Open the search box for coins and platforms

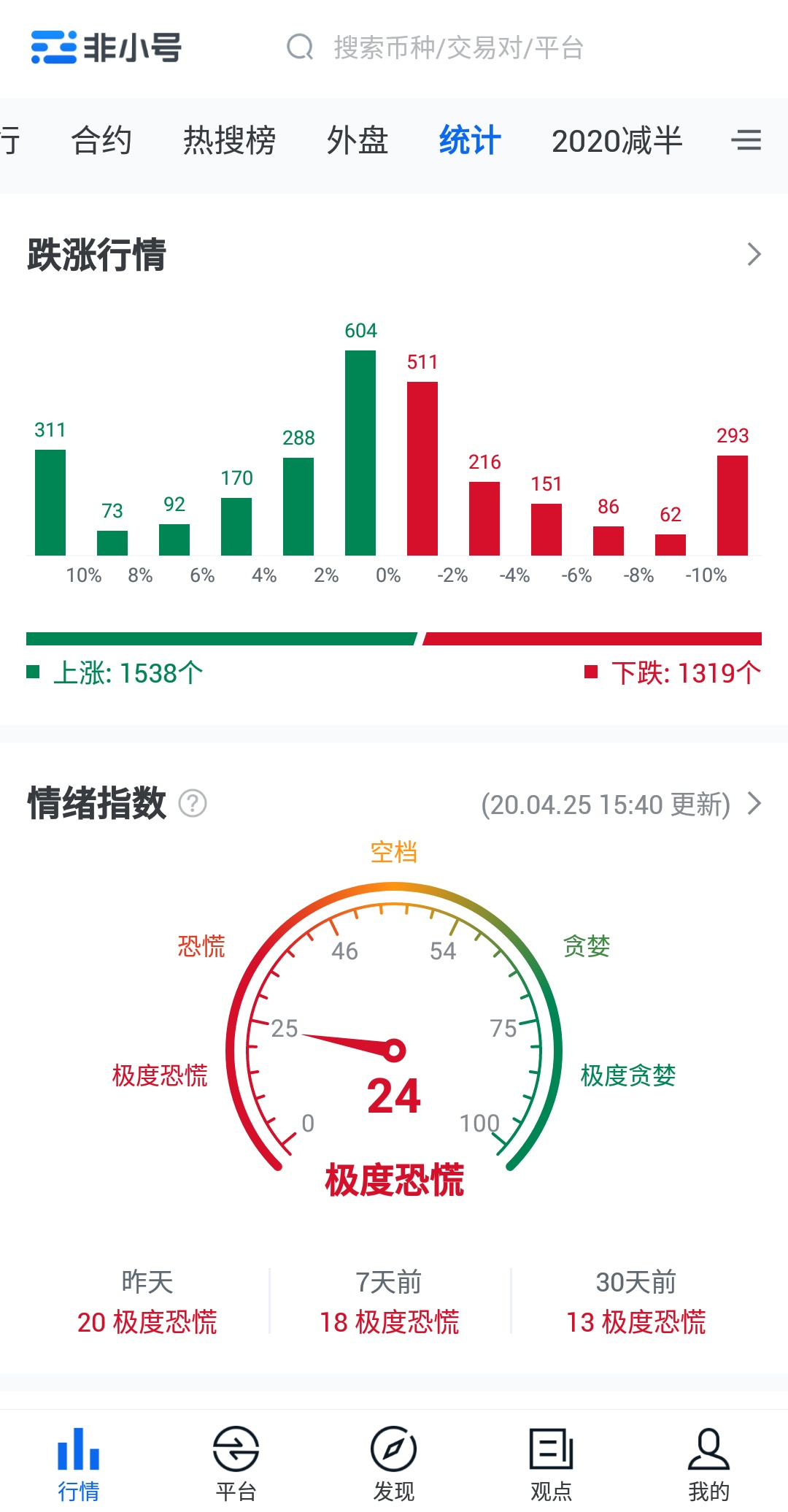457,48
